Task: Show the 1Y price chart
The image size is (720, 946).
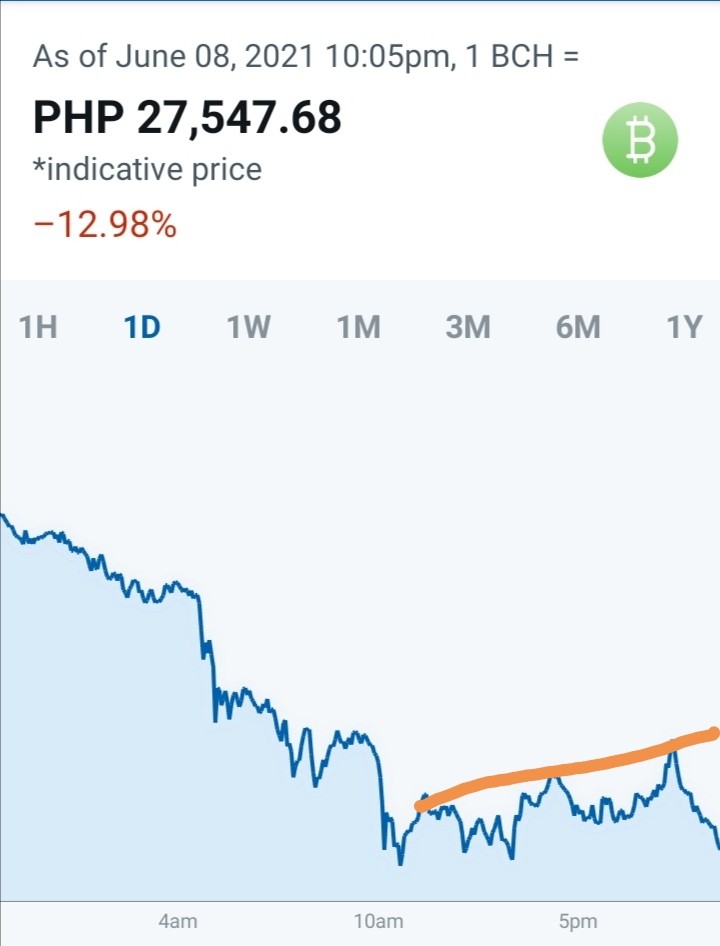Action: (x=684, y=327)
